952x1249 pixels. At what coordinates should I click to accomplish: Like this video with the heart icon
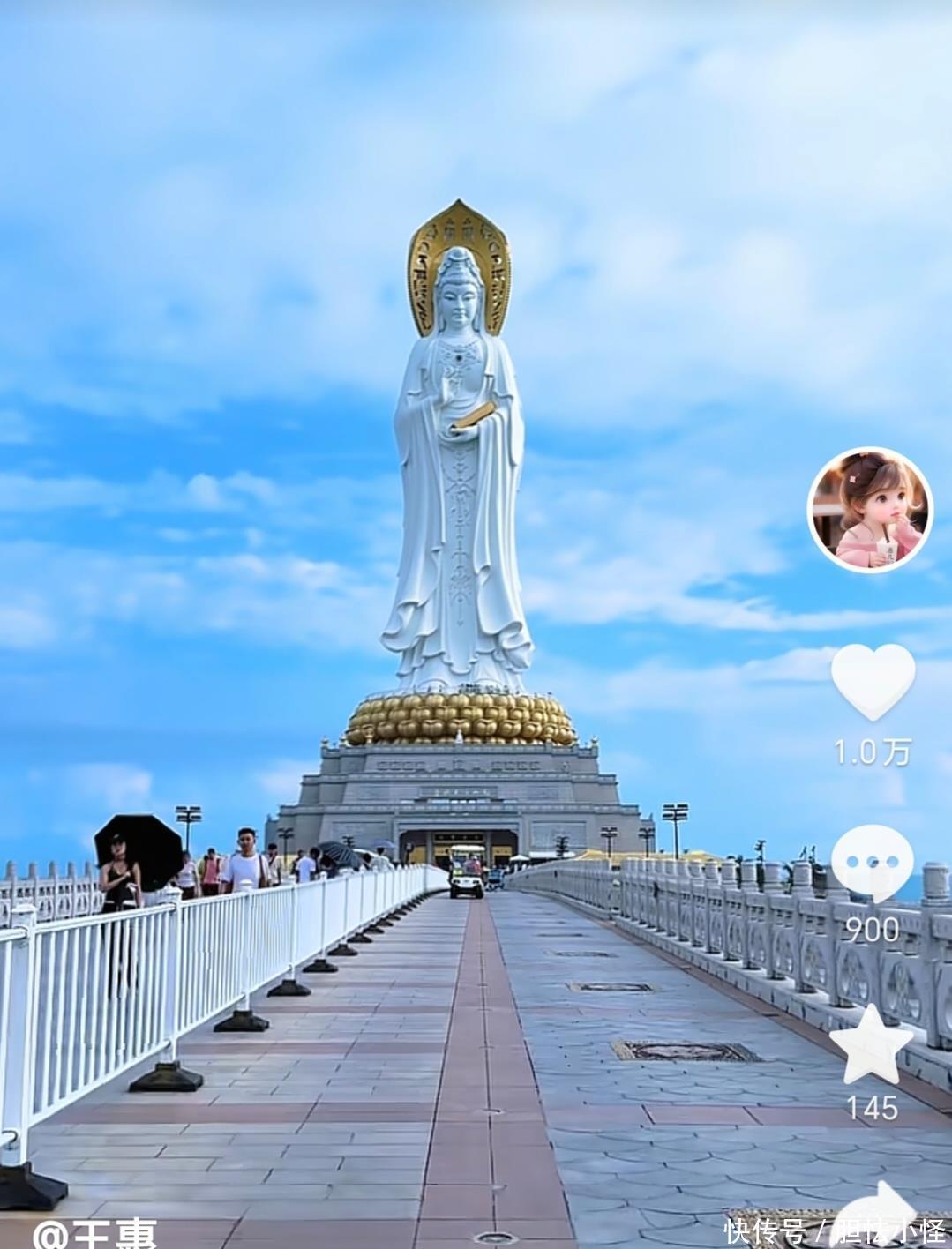[x=872, y=679]
